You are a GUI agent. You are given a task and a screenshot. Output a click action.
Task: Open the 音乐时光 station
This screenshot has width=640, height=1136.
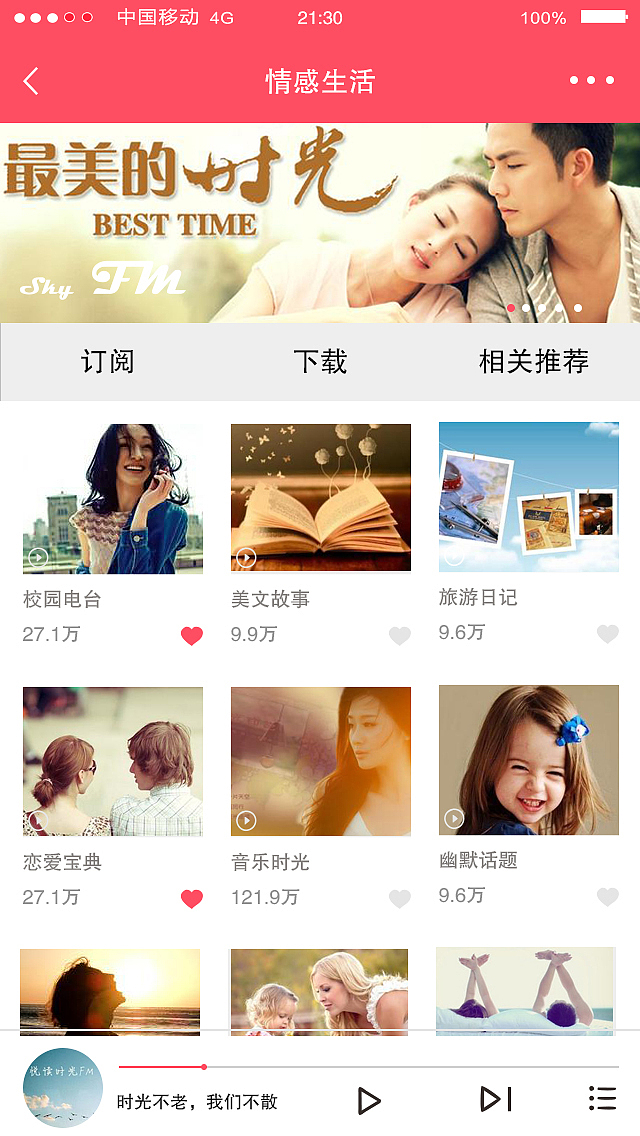[x=321, y=761]
